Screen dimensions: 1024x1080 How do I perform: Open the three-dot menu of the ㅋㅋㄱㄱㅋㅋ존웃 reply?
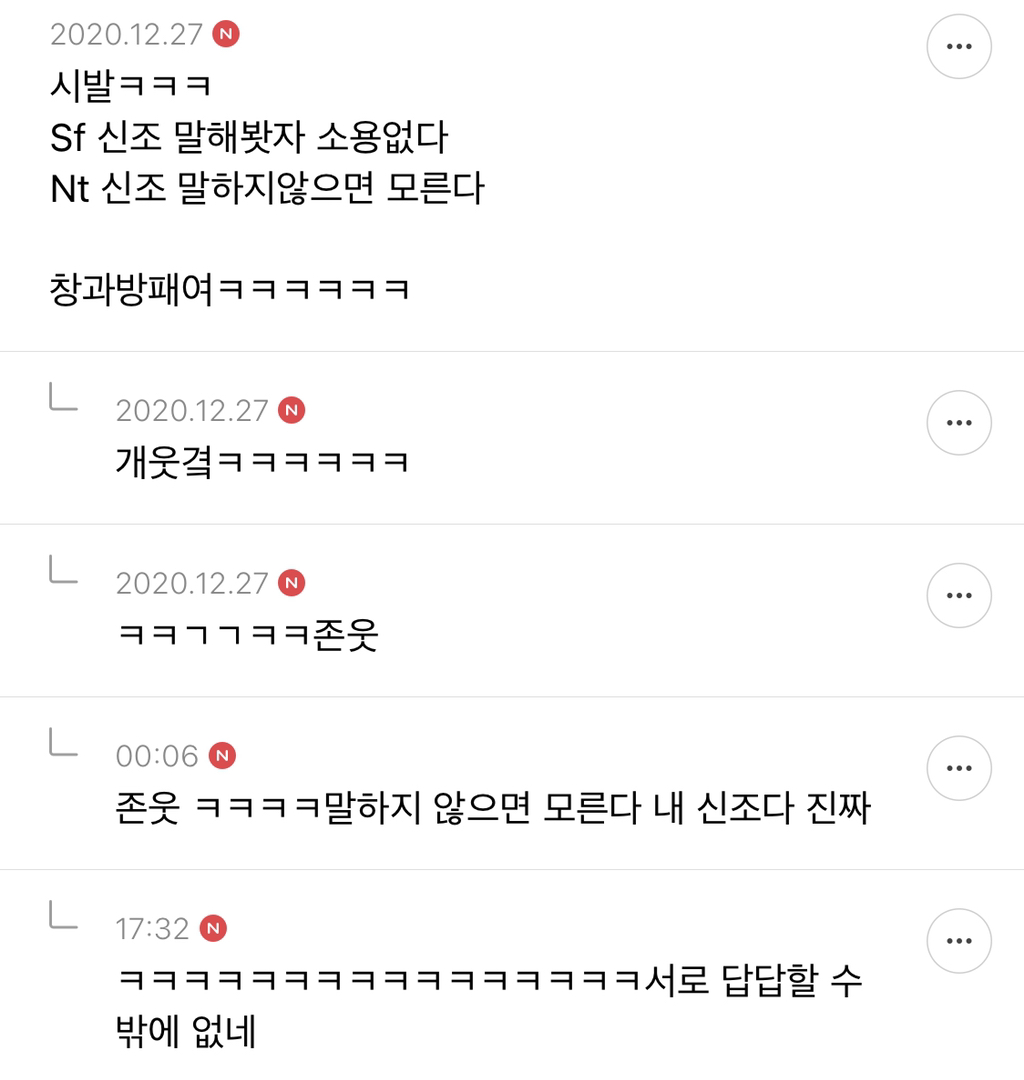pyautogui.click(x=959, y=595)
